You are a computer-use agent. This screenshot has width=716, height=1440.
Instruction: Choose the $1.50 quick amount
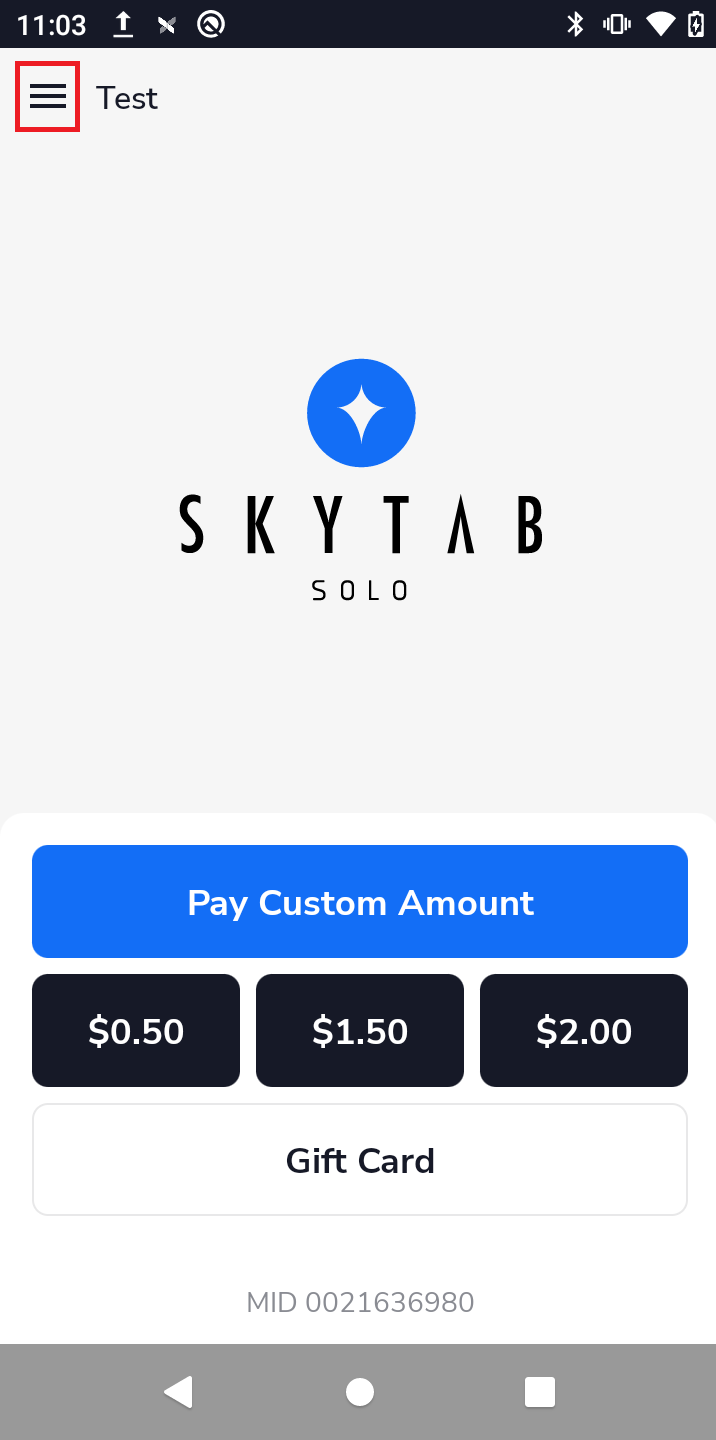coord(360,1031)
